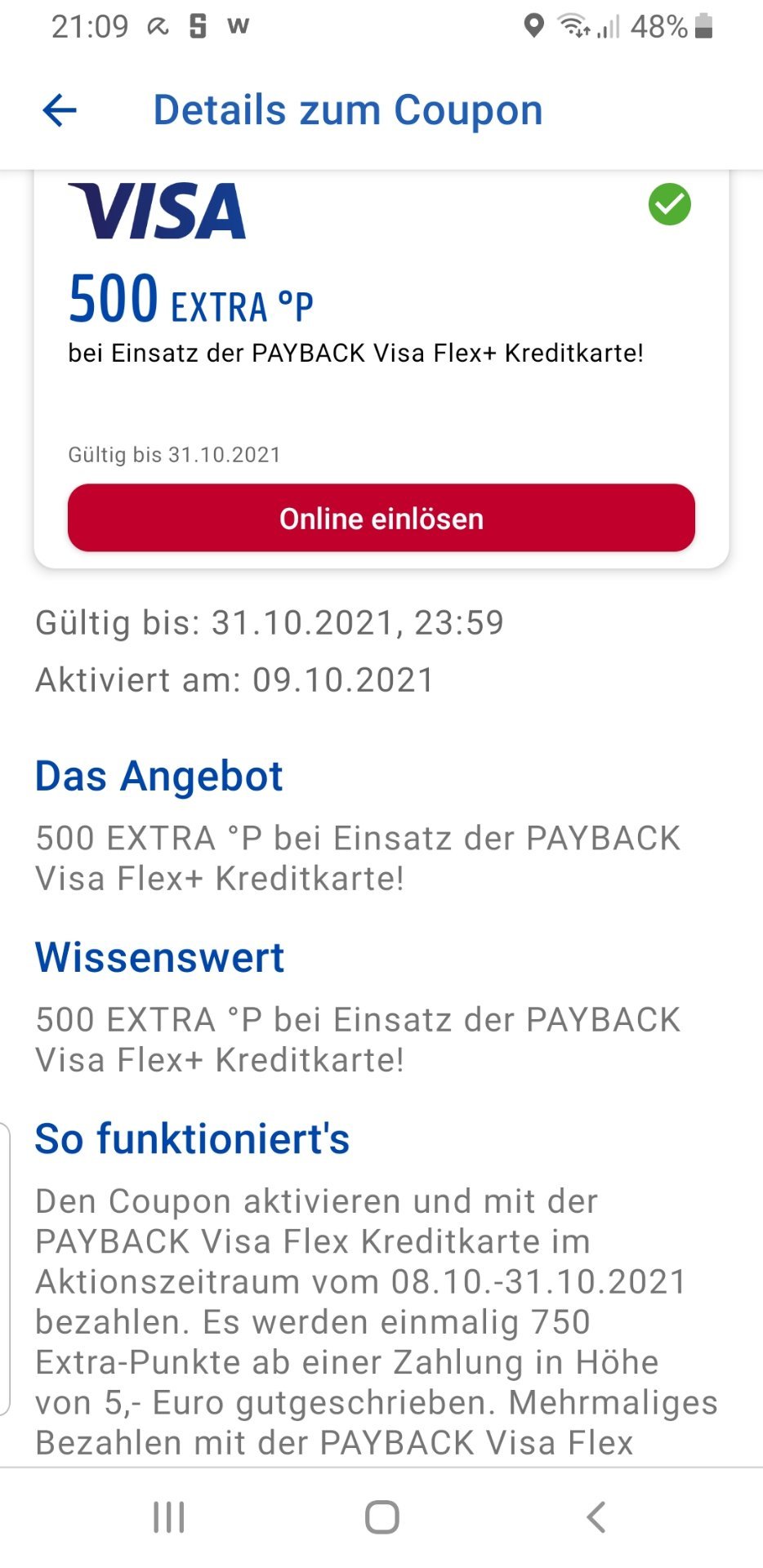This screenshot has height=1568, width=763.
Task: Toggle the green activated checkmark on coupon
Action: (670, 204)
